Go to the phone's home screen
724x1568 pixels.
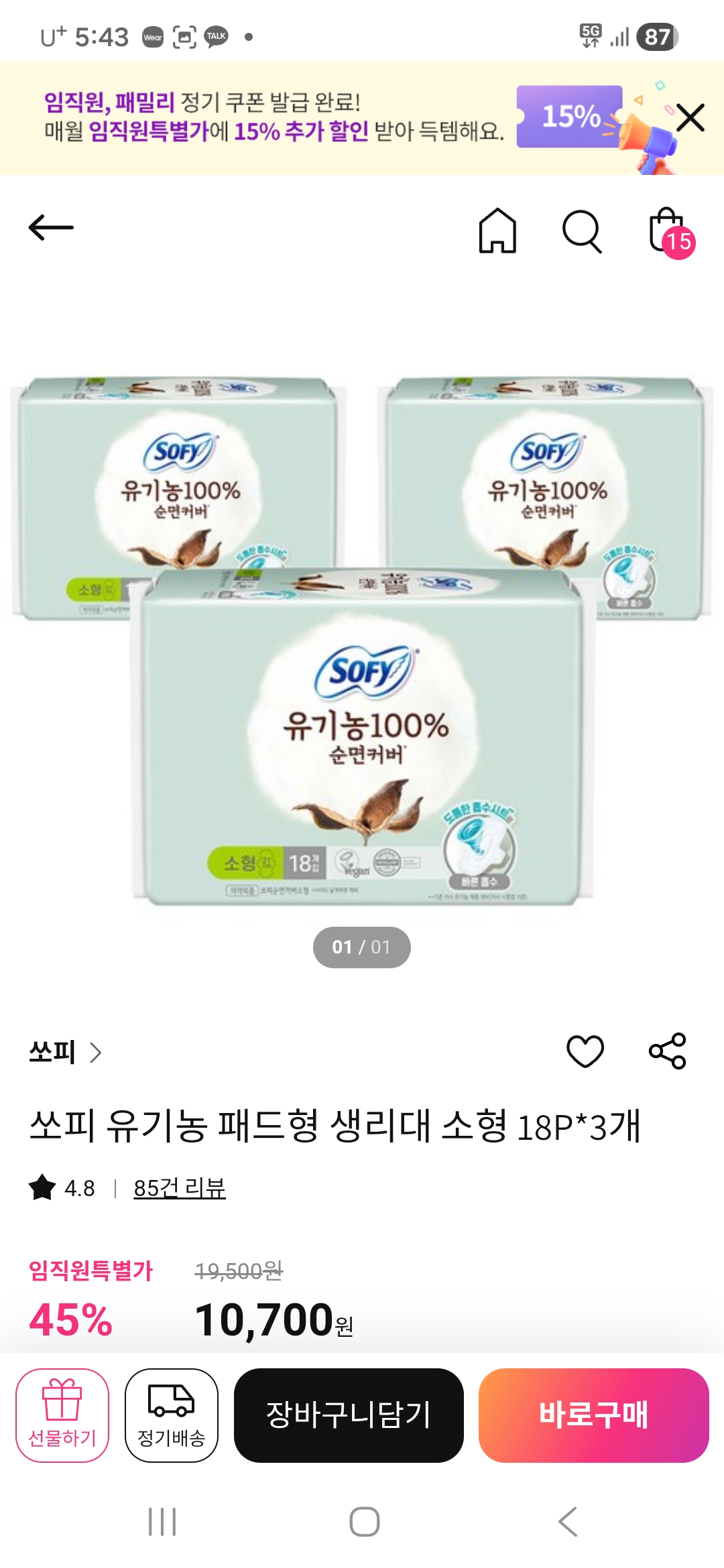pos(364,1521)
